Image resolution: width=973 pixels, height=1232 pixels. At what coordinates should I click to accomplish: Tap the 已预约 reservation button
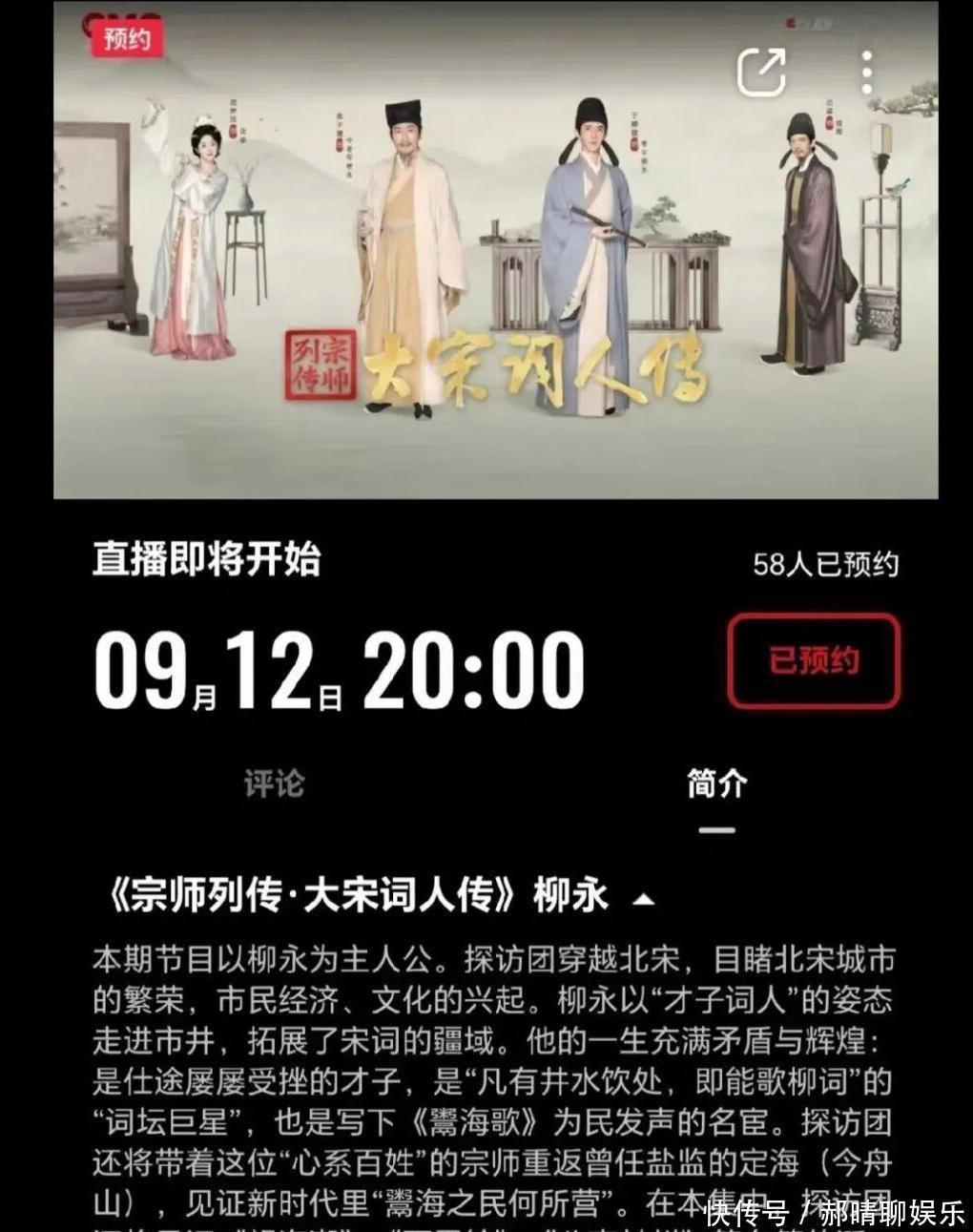tap(814, 660)
